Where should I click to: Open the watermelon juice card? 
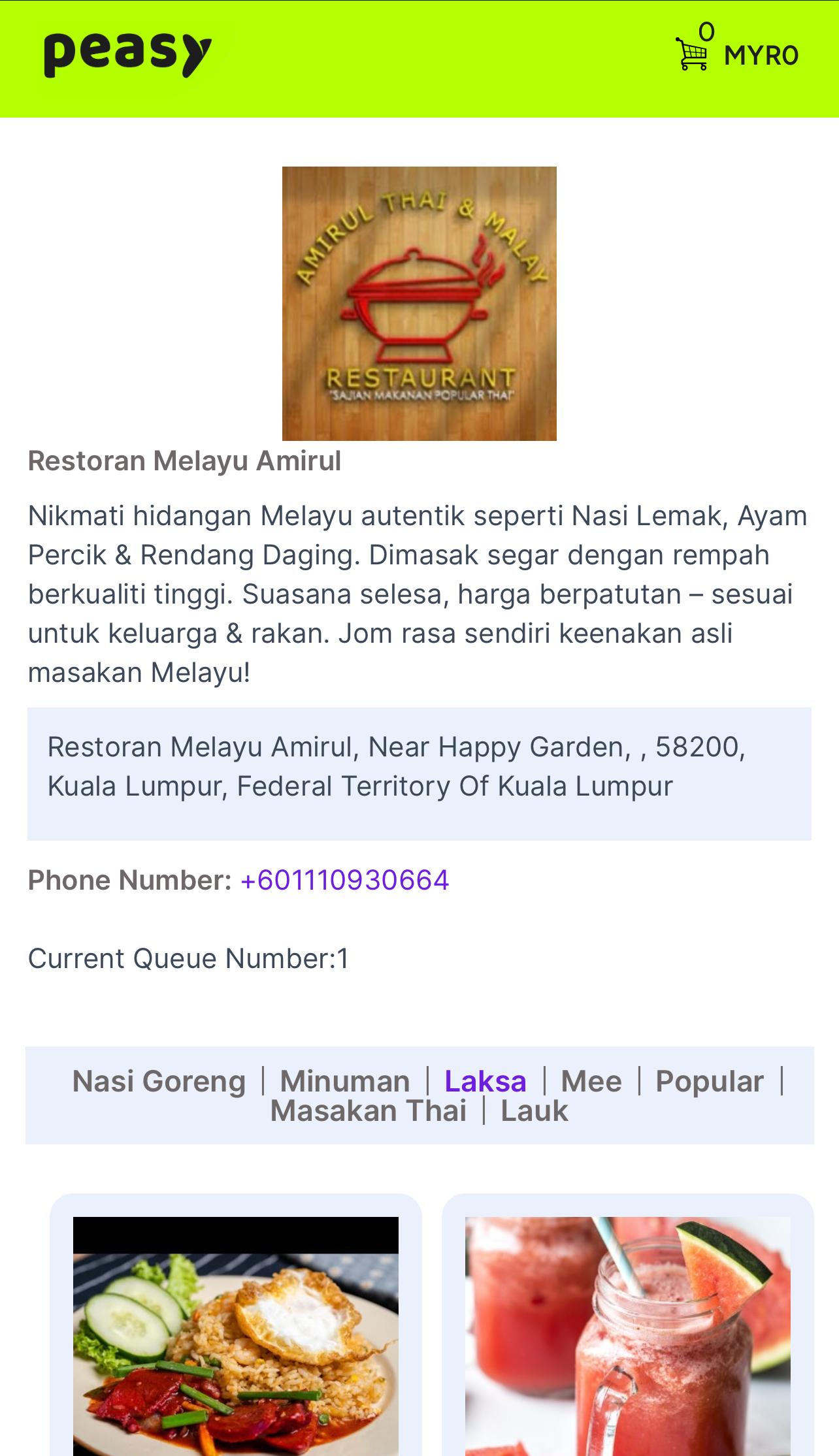pyautogui.click(x=628, y=1325)
